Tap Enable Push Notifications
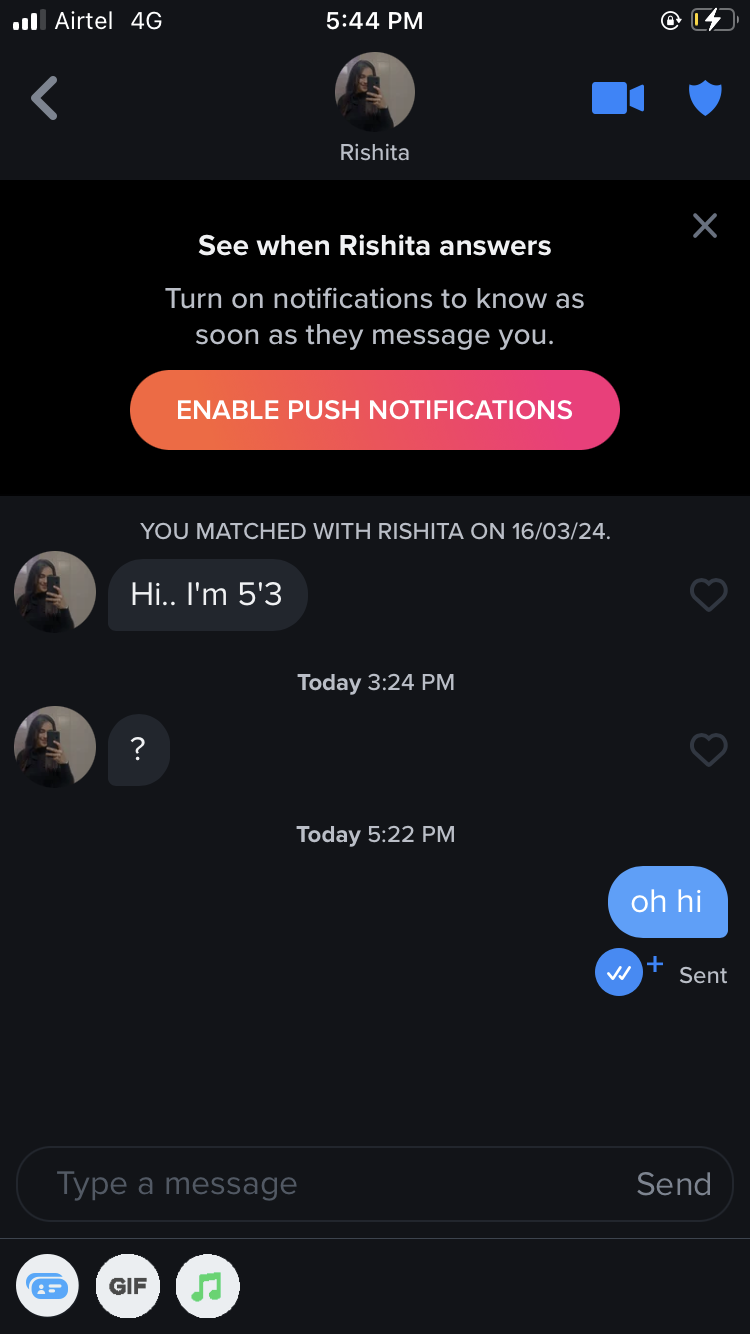This screenshot has height=1334, width=750. click(x=375, y=410)
